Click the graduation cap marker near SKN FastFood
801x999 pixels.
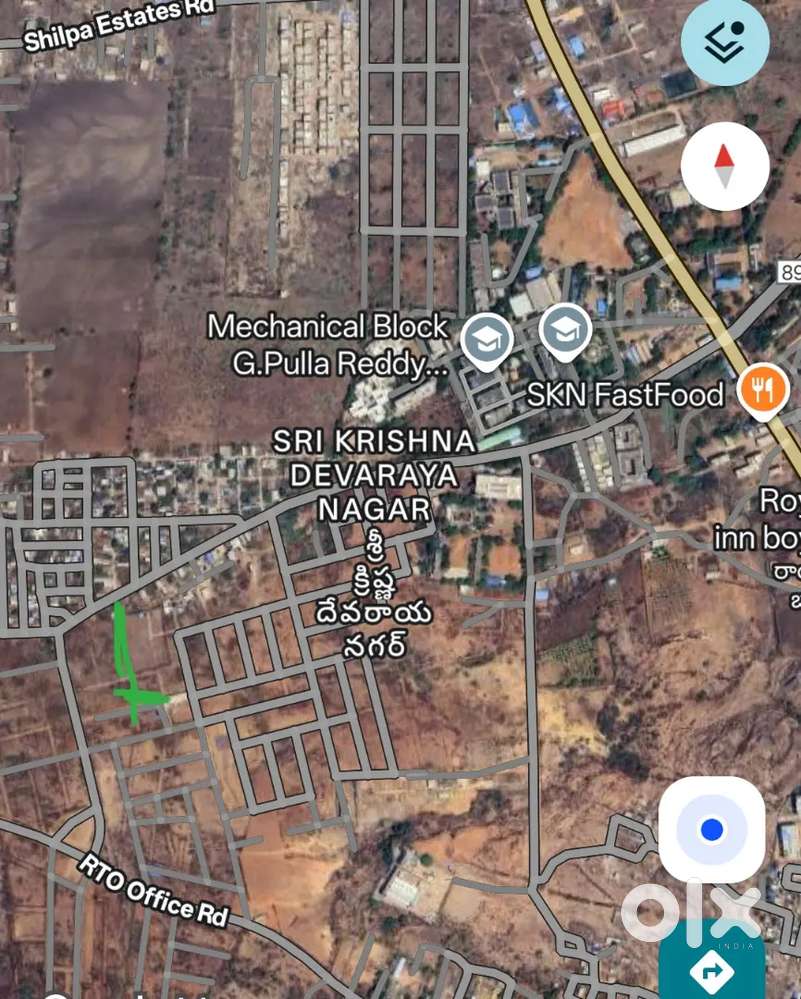coord(565,332)
